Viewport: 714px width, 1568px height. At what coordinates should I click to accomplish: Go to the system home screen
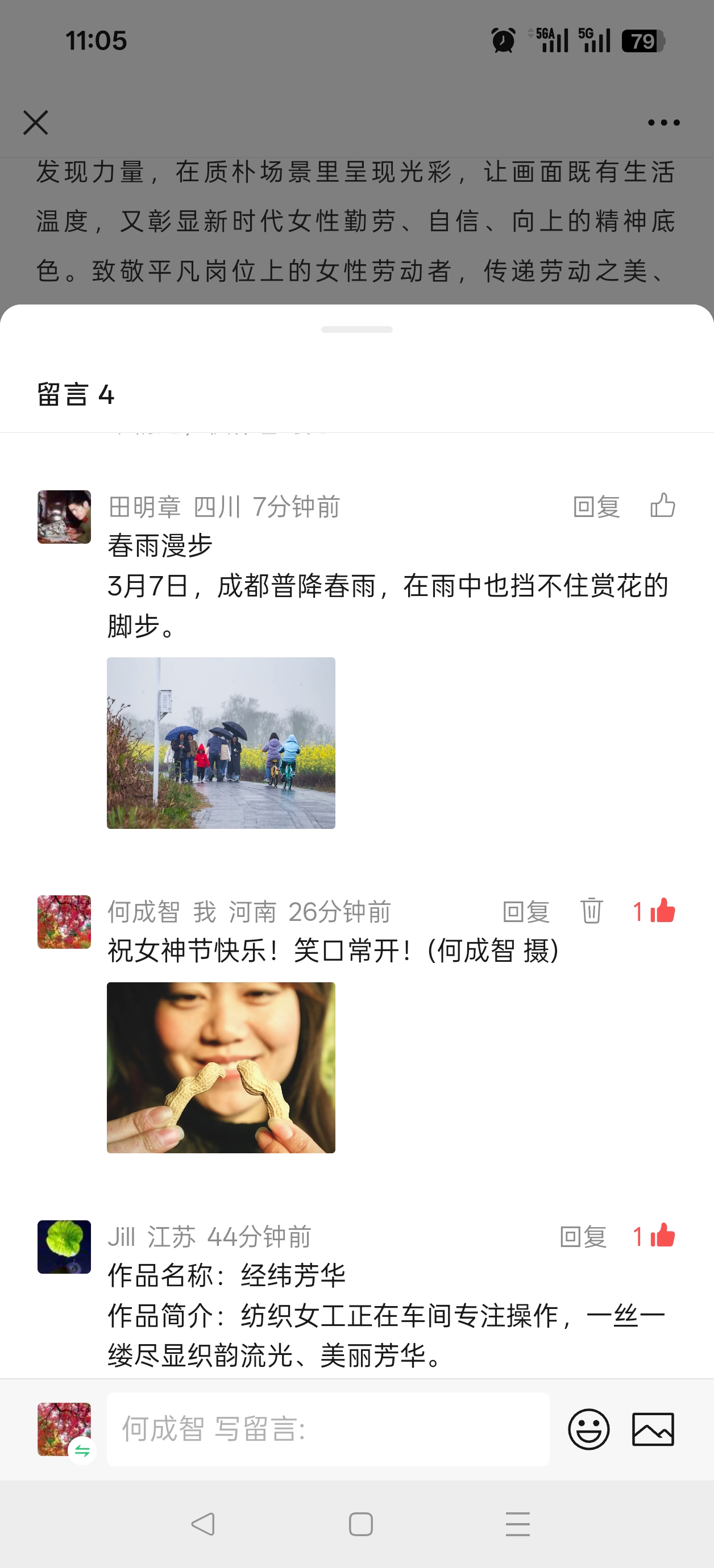(360, 1524)
